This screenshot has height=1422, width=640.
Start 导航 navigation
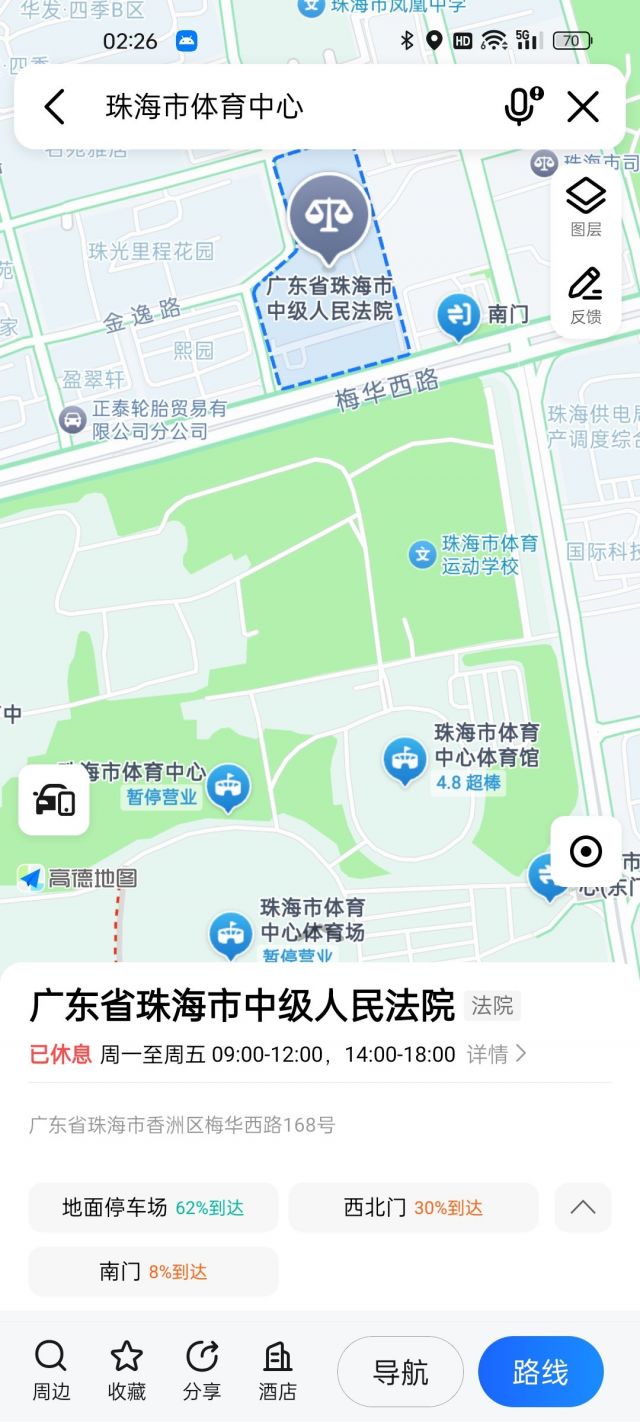(400, 1372)
